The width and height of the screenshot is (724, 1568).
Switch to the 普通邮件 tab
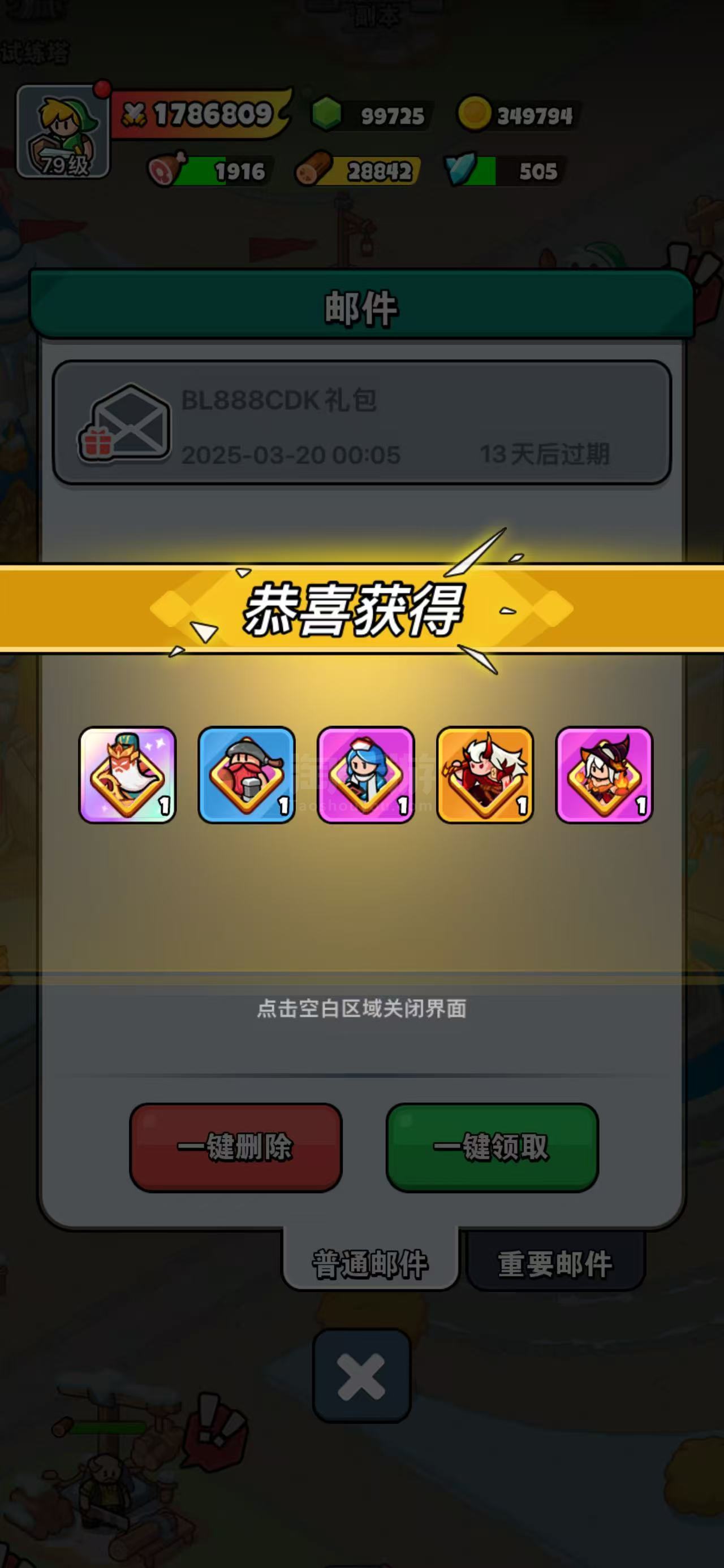coord(369,1264)
